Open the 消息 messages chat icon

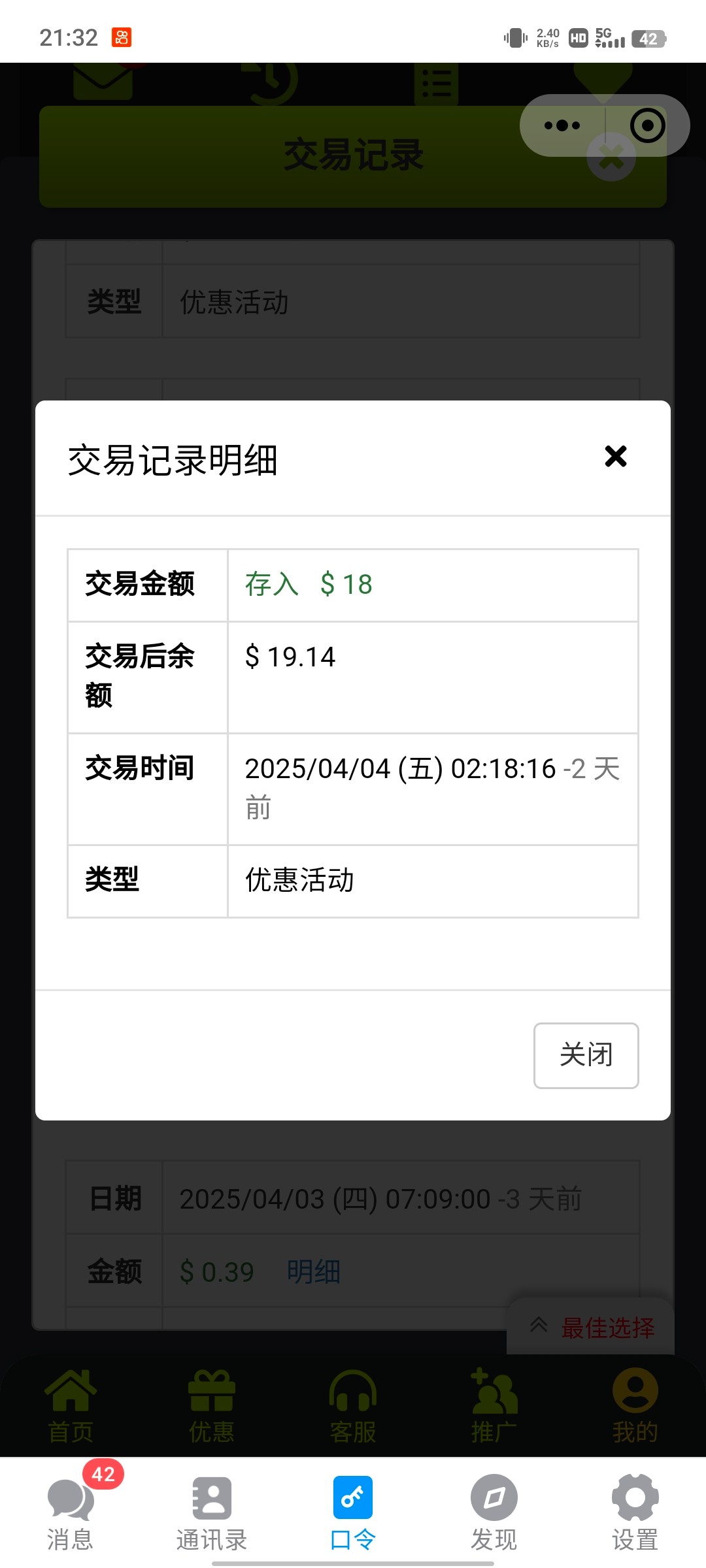(71, 1499)
